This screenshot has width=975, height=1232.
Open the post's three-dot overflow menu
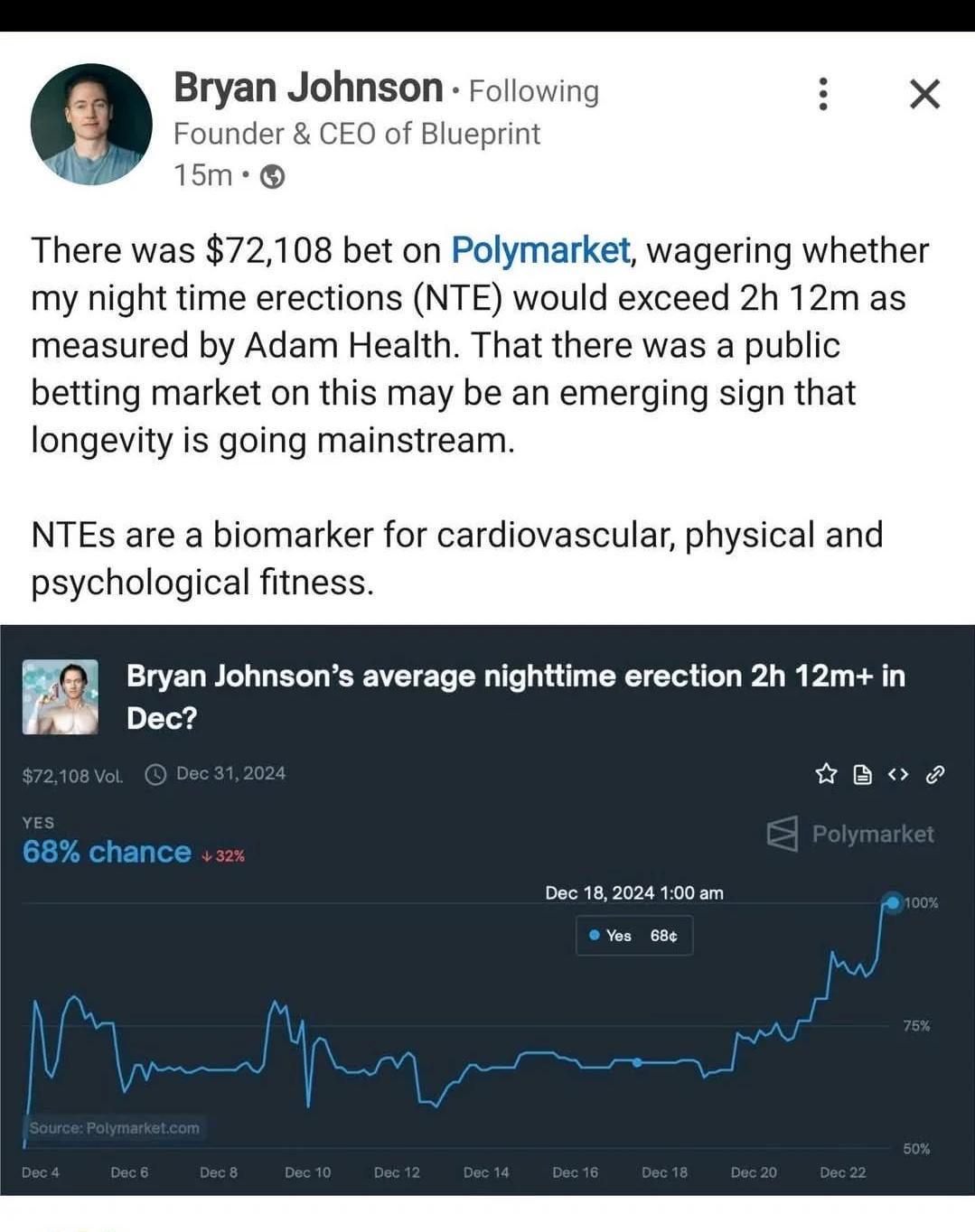[822, 94]
